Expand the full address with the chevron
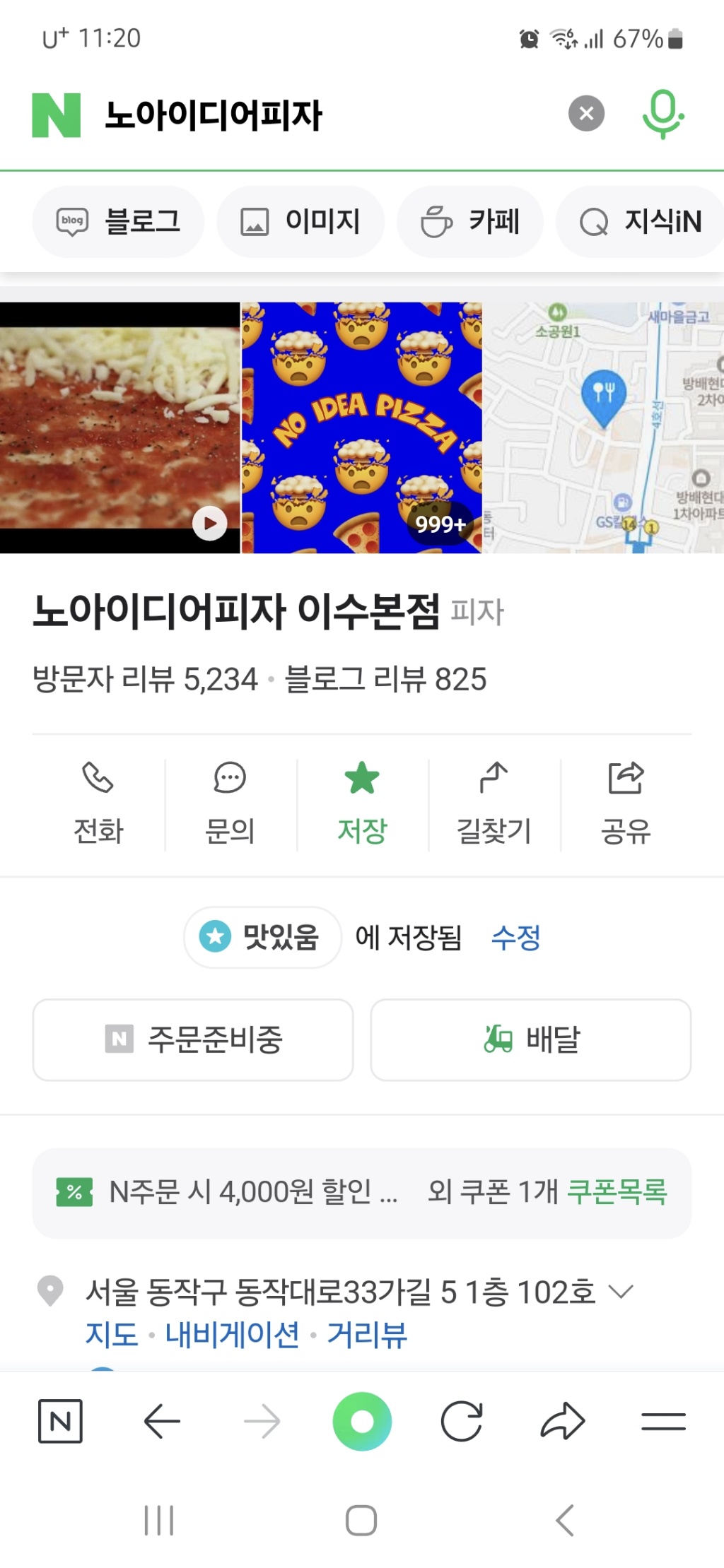 coord(621,1290)
